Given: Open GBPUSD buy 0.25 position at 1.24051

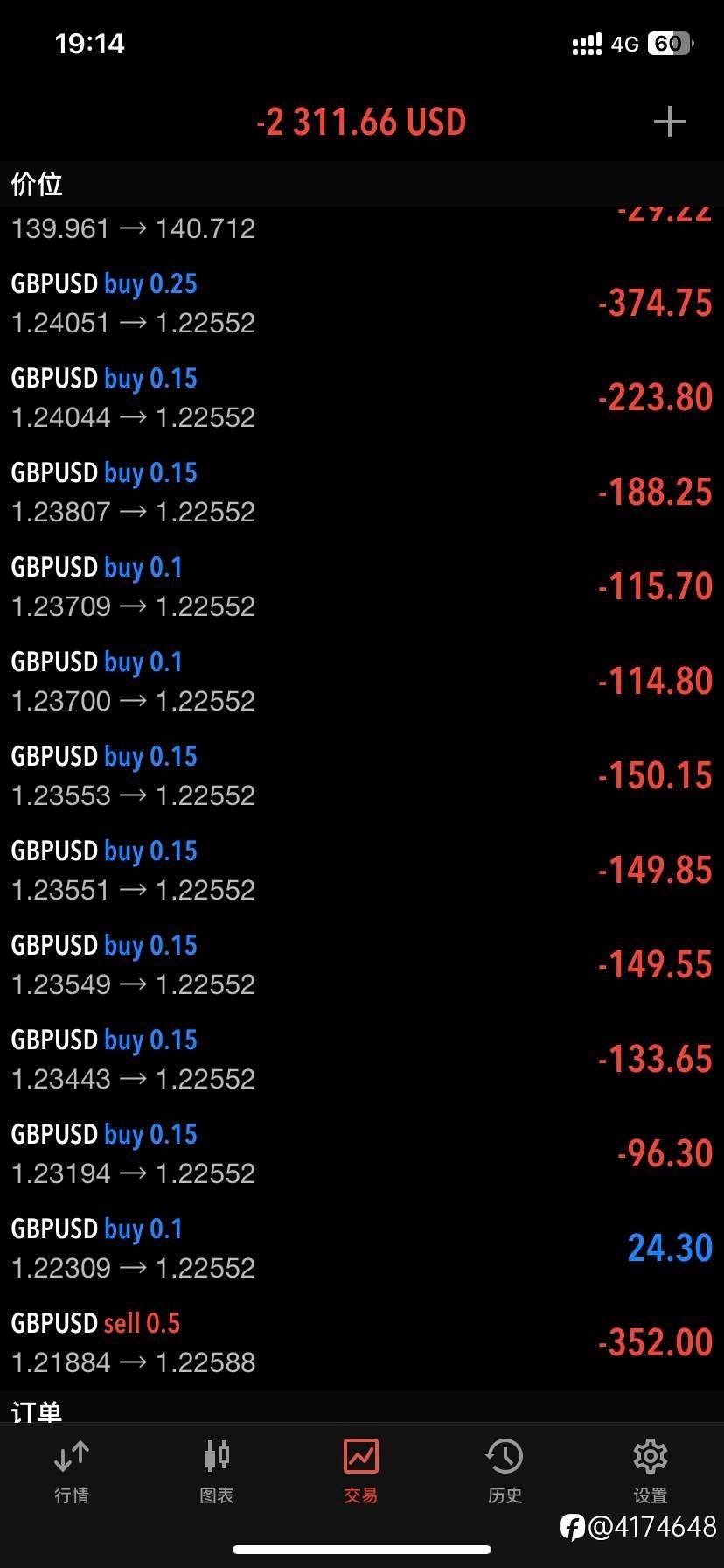Looking at the screenshot, I should [x=362, y=304].
